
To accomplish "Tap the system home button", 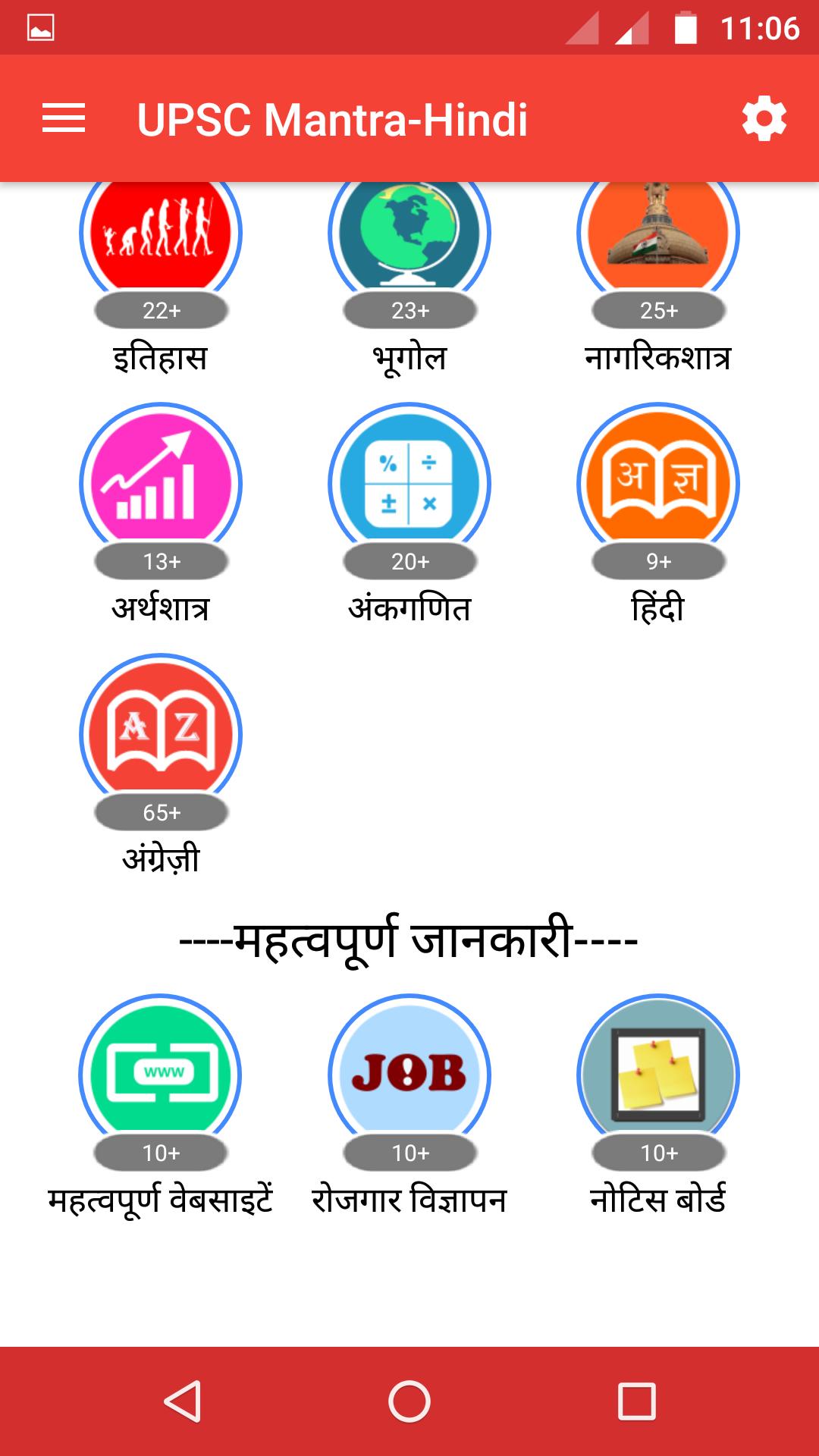I will pos(409,1401).
